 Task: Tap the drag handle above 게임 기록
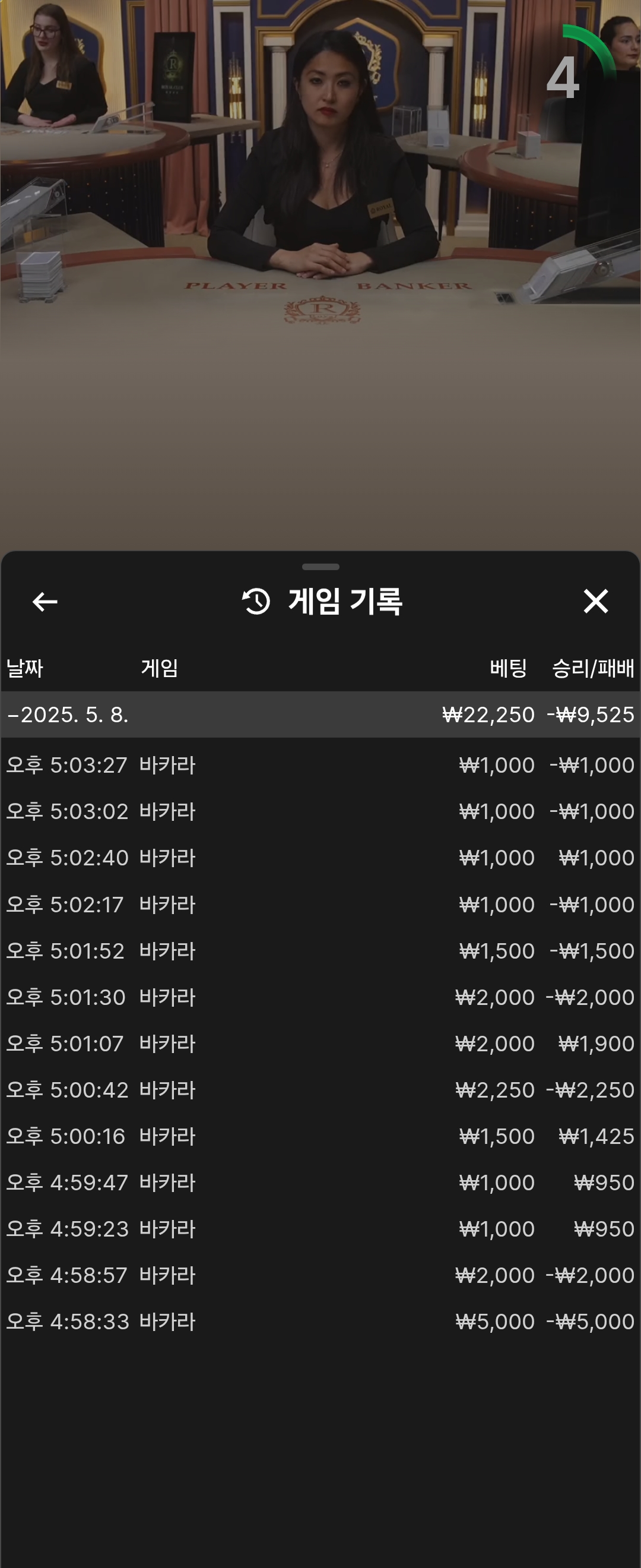click(x=320, y=567)
